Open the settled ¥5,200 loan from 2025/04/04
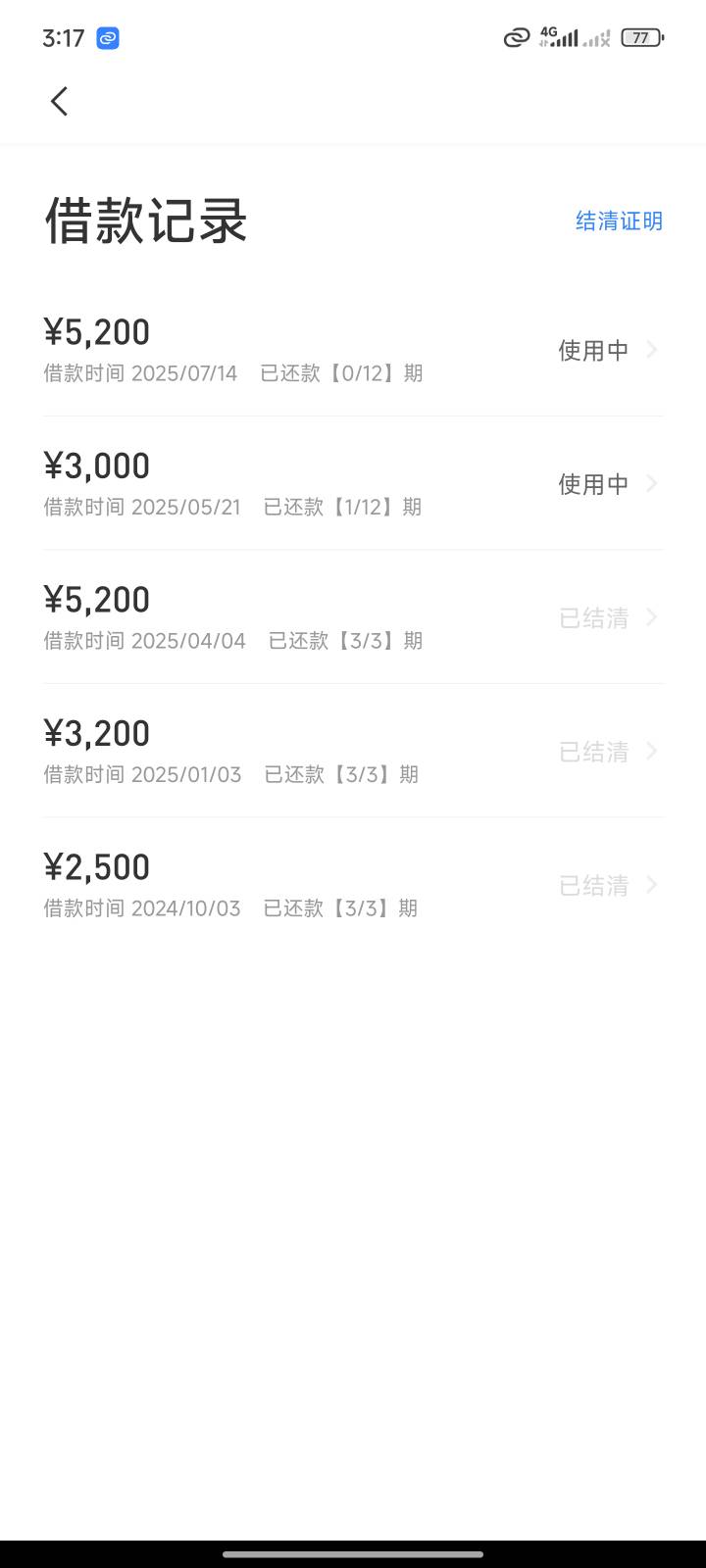The height and width of the screenshot is (1568, 706). [353, 617]
